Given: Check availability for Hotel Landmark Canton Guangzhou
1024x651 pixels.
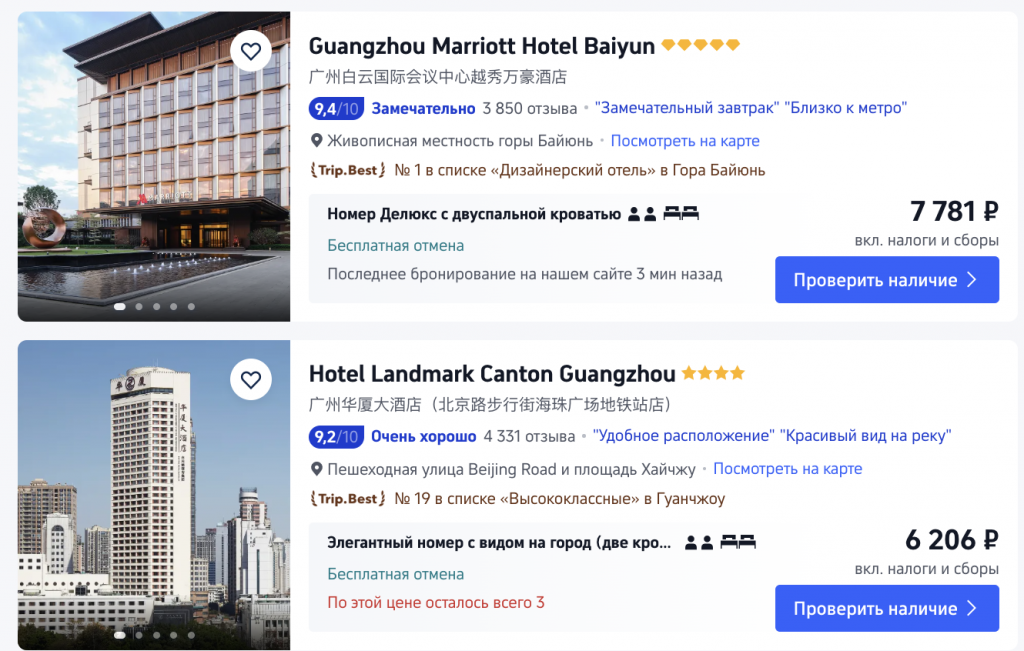Looking at the screenshot, I should 886,608.
